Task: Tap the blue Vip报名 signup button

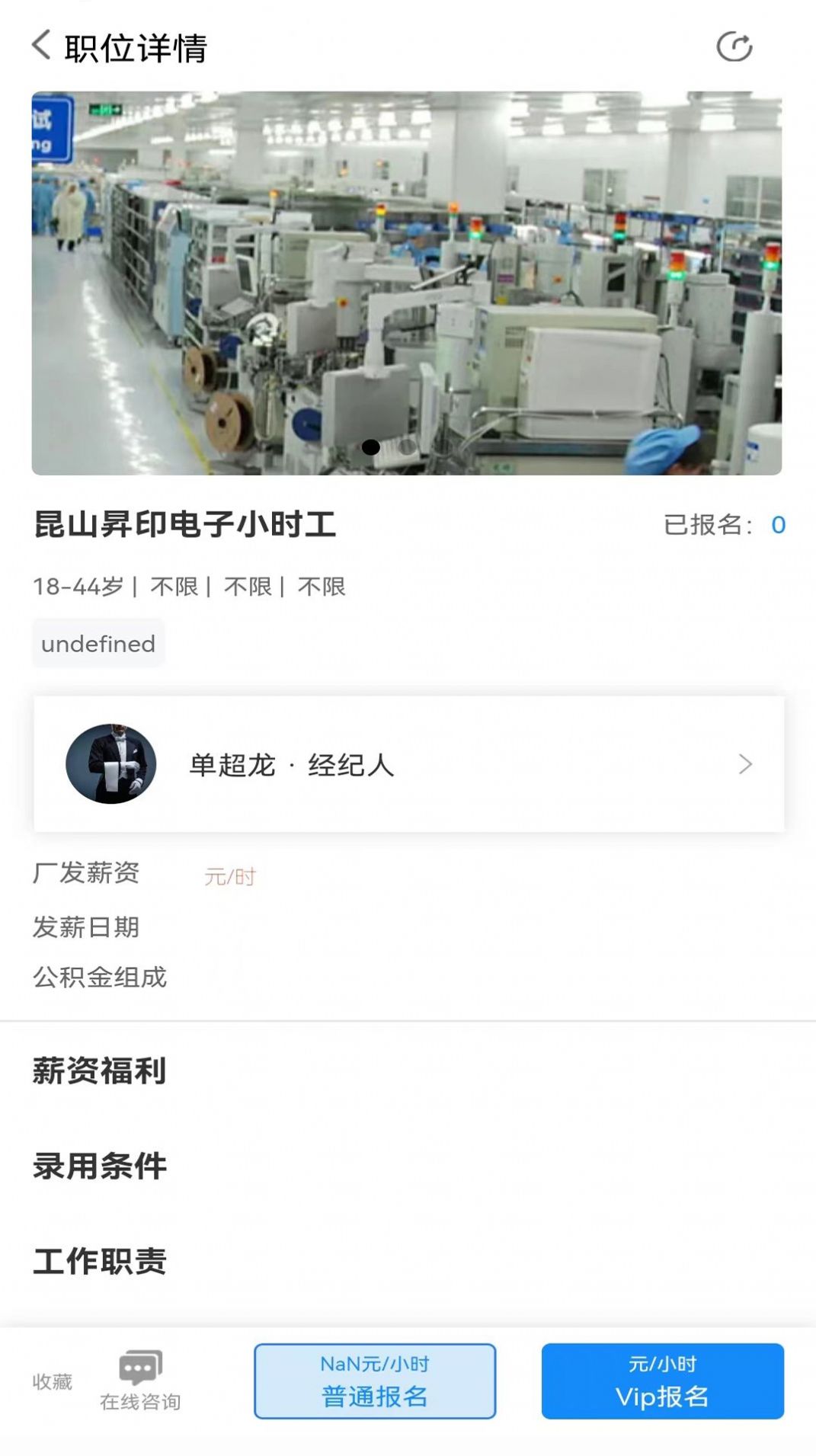Action: click(x=661, y=1381)
